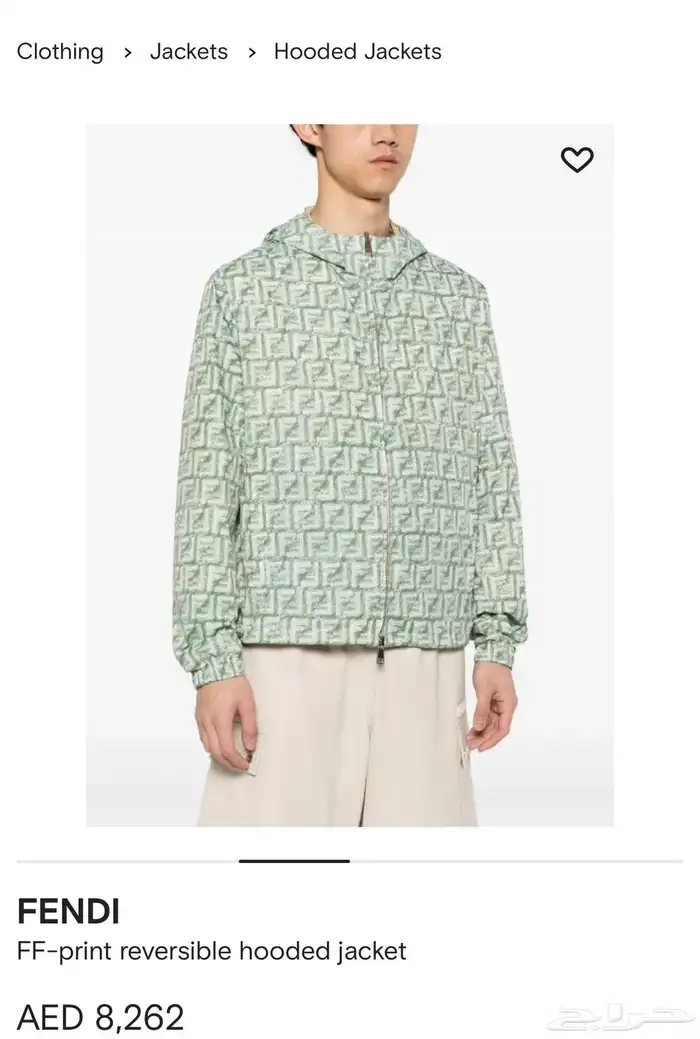The height and width of the screenshot is (1039, 700).
Task: Go to the Jackets breadcrumb category
Action: point(189,52)
